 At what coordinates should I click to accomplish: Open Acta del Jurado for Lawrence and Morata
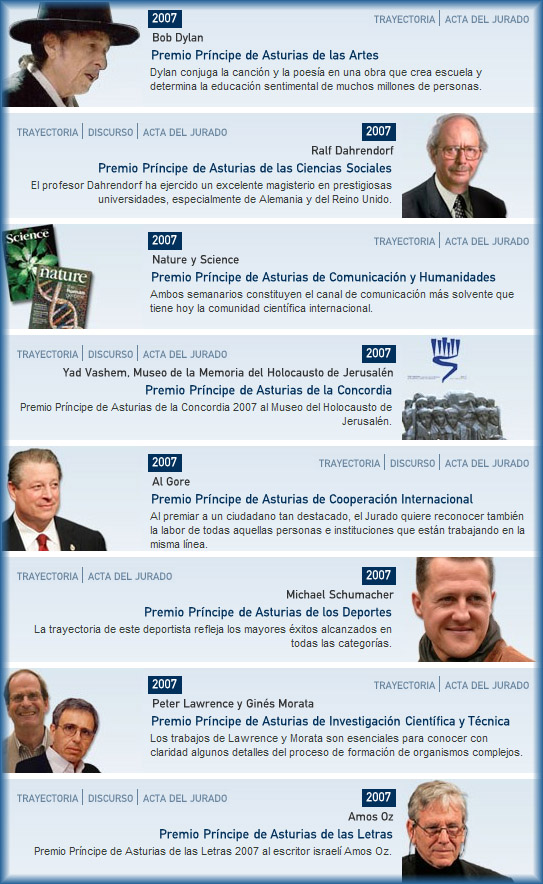487,686
